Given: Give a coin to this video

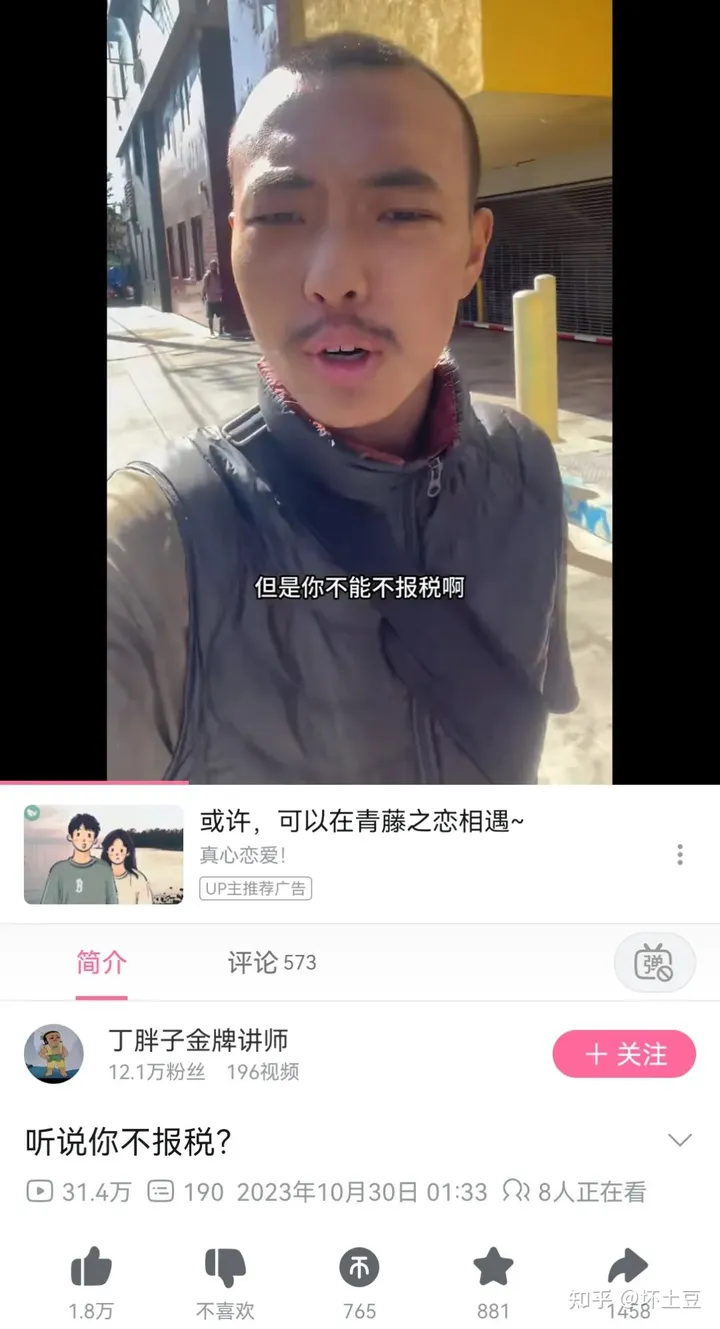Looking at the screenshot, I should [359, 1268].
